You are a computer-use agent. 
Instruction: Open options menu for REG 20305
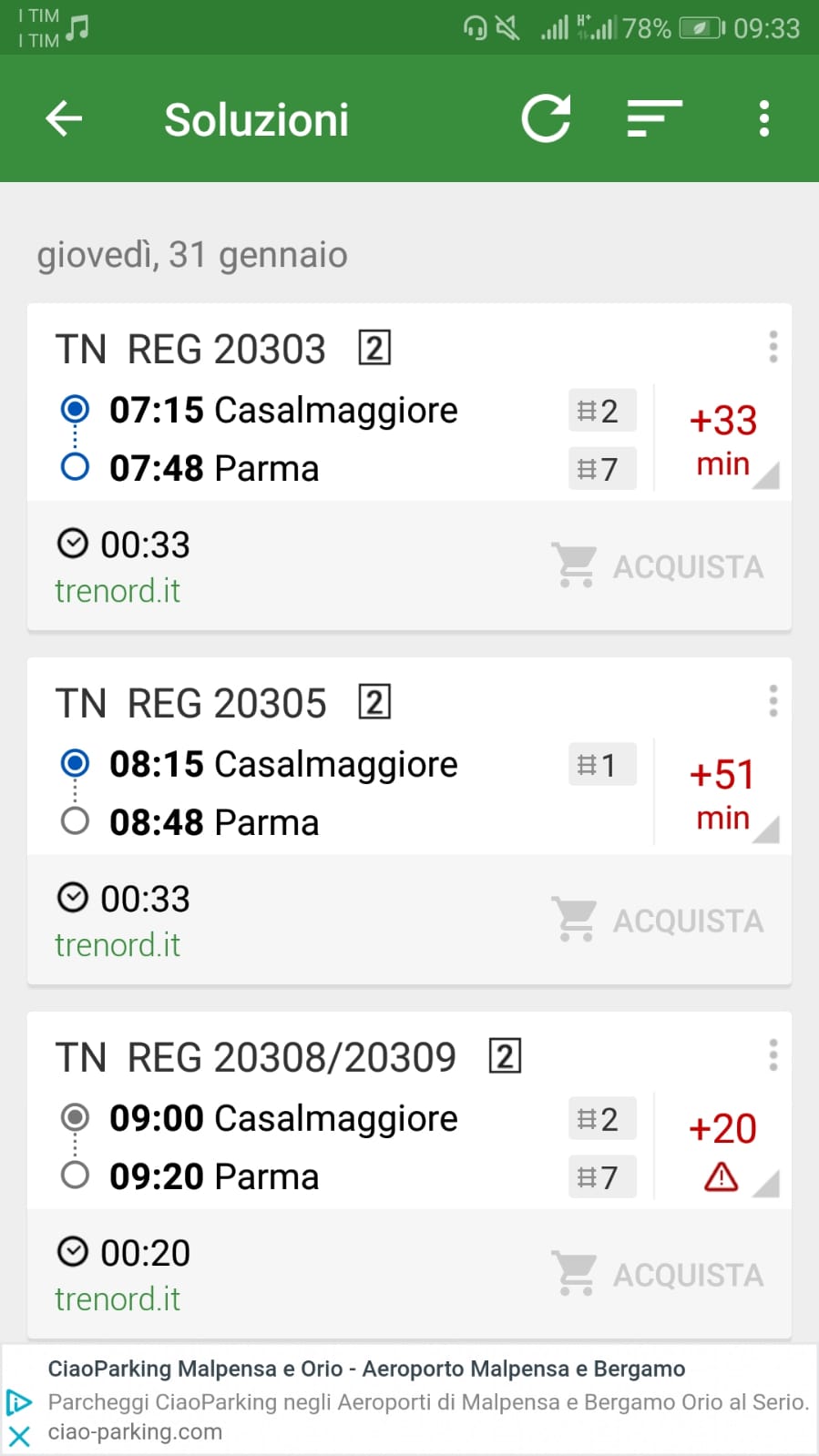773,701
